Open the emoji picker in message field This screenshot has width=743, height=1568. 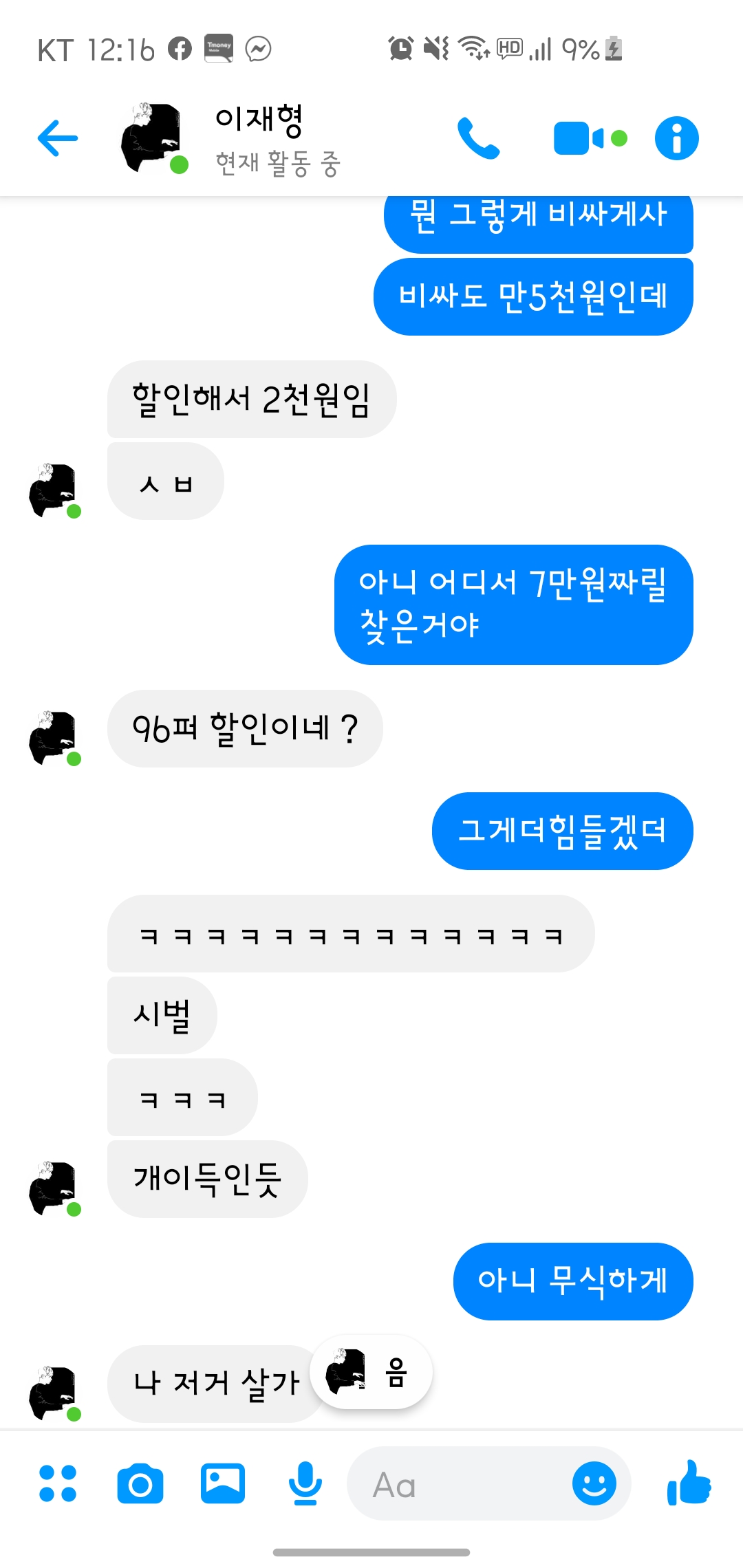[x=594, y=1483]
